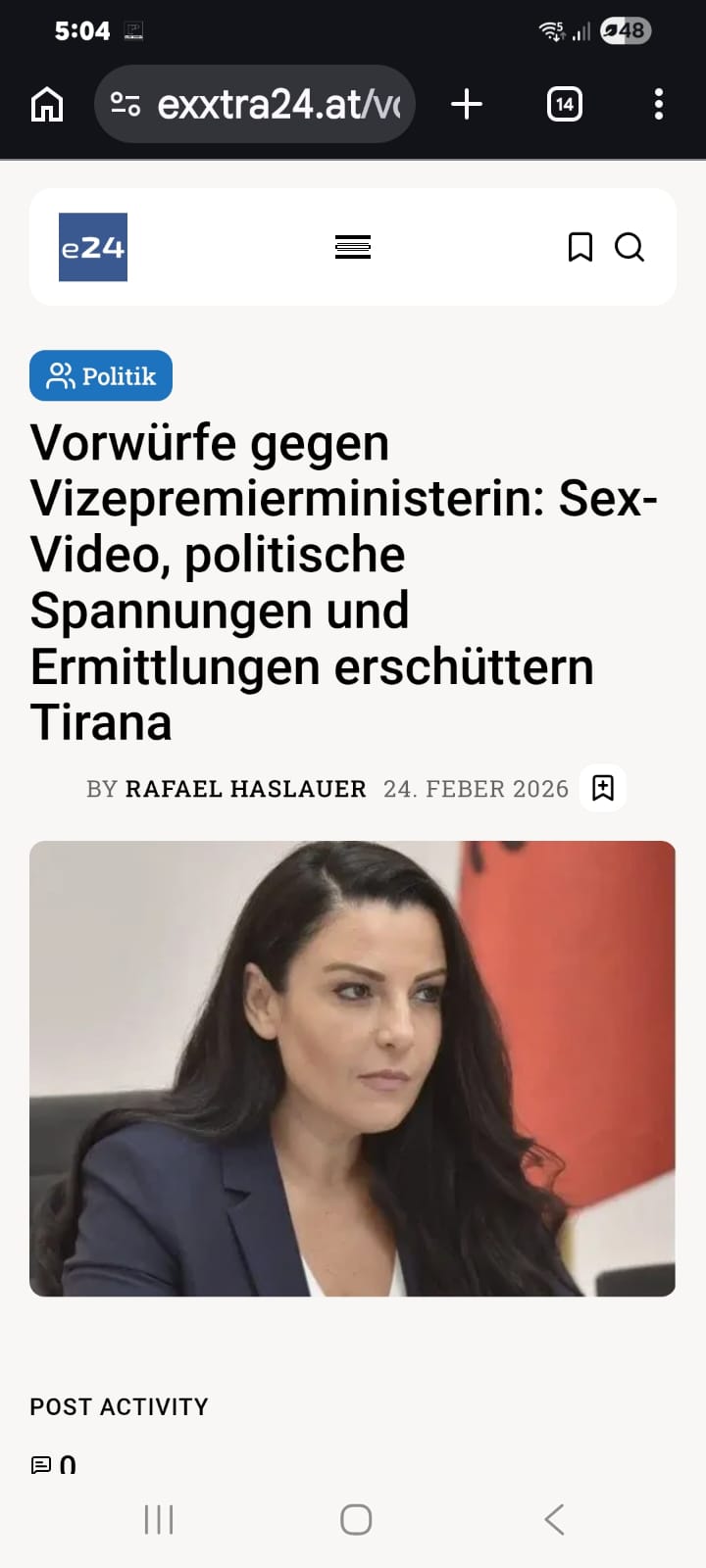The height and width of the screenshot is (1568, 706).
Task: Go to the browser home page
Action: click(x=47, y=104)
